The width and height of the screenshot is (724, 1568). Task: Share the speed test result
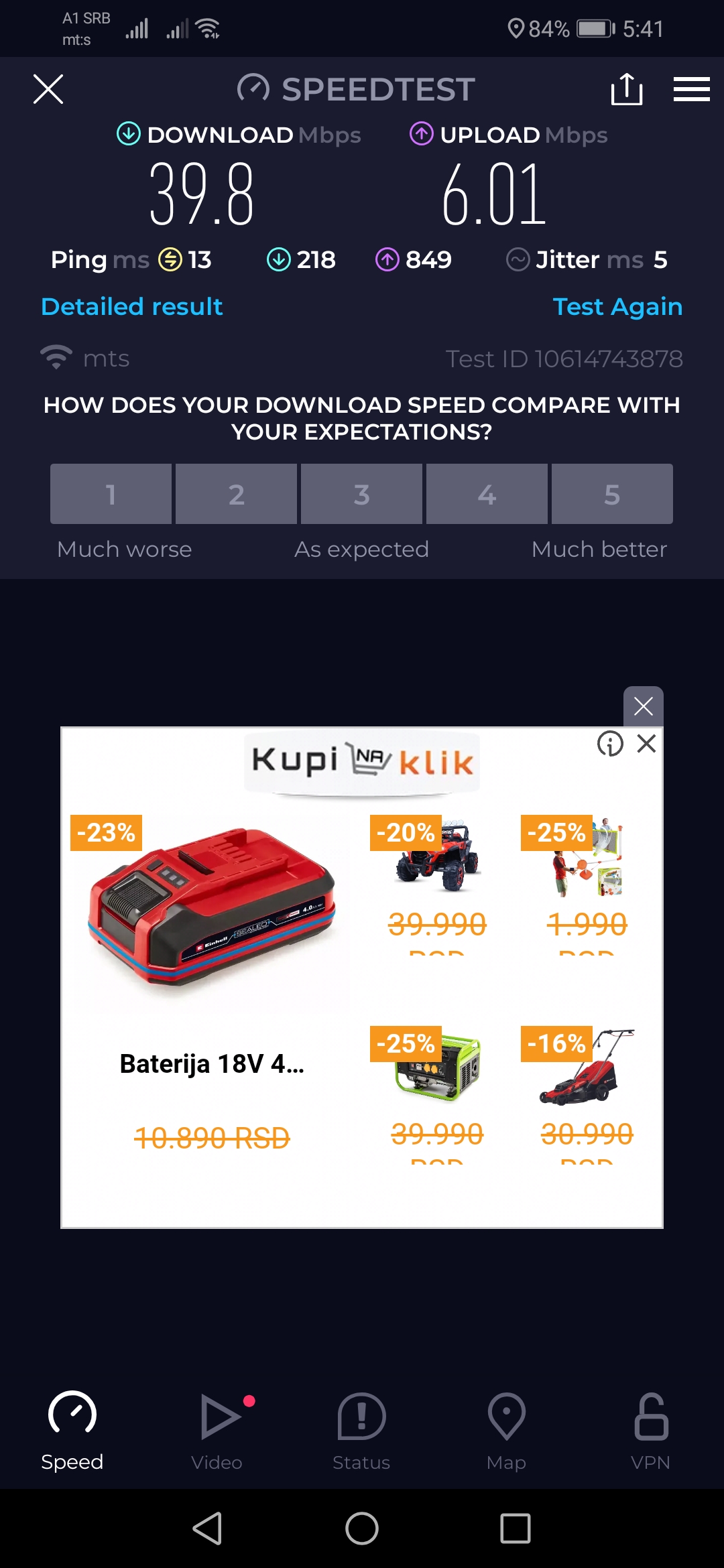(x=627, y=89)
